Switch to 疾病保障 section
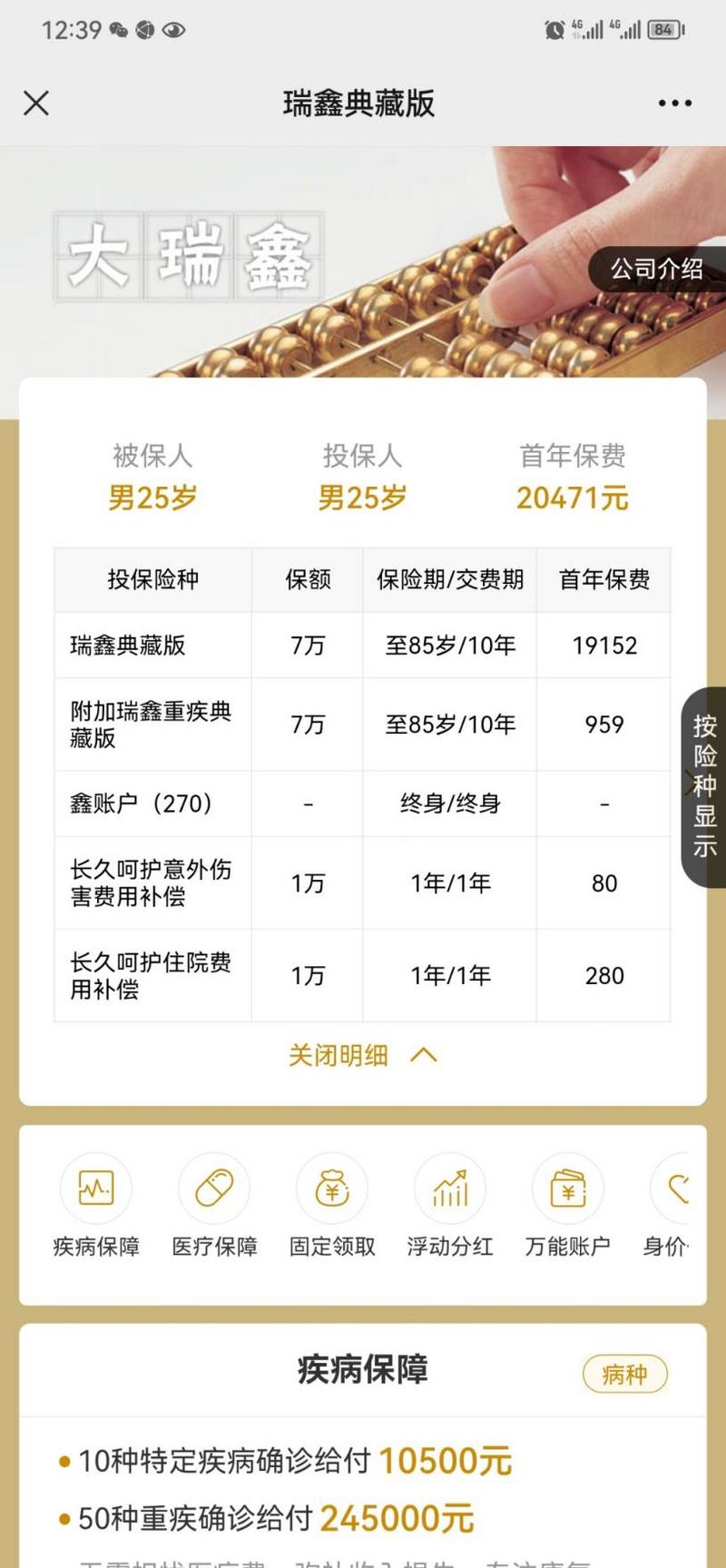 (96, 1205)
